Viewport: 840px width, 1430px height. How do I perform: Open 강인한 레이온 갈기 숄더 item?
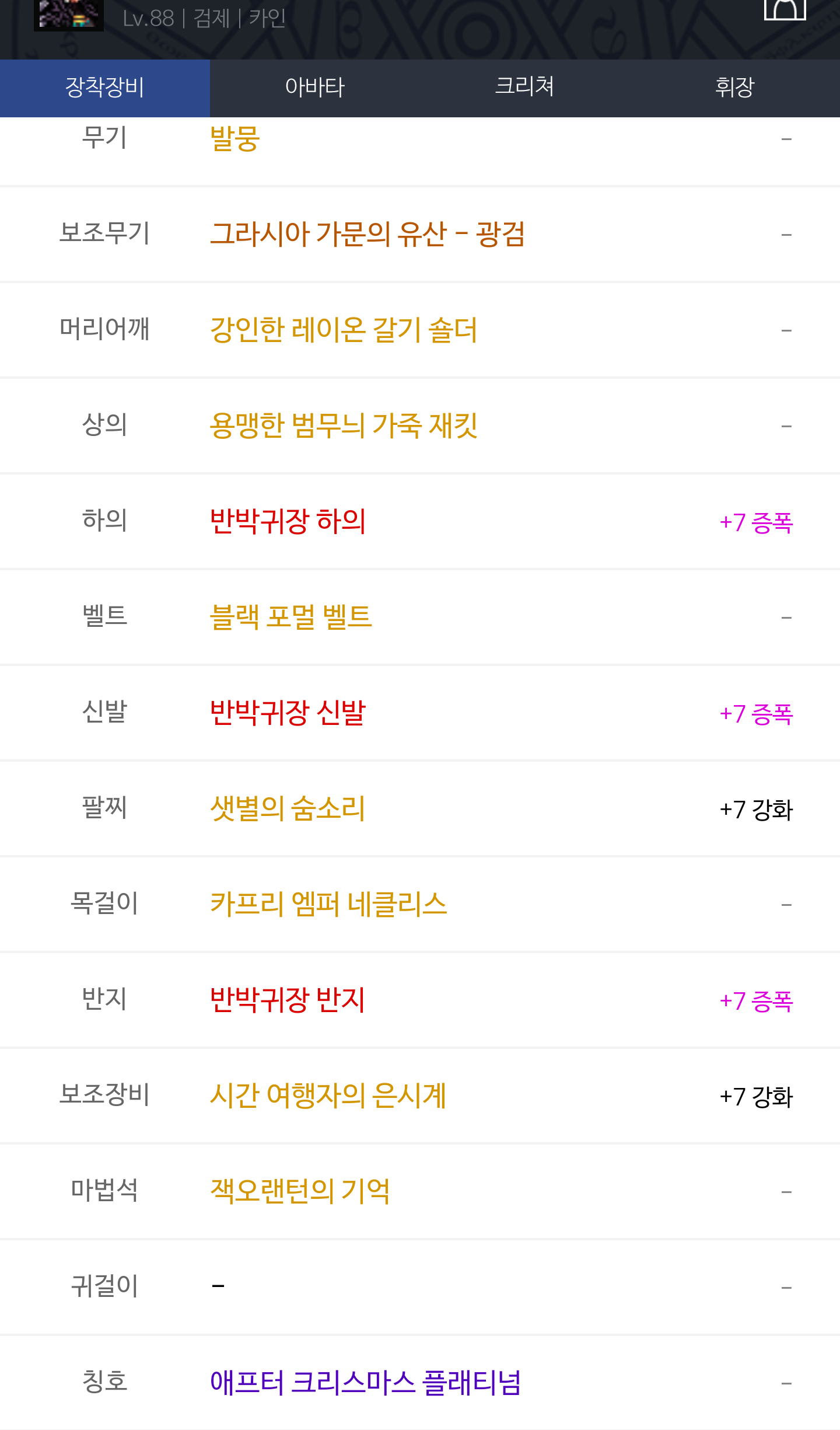tap(344, 330)
